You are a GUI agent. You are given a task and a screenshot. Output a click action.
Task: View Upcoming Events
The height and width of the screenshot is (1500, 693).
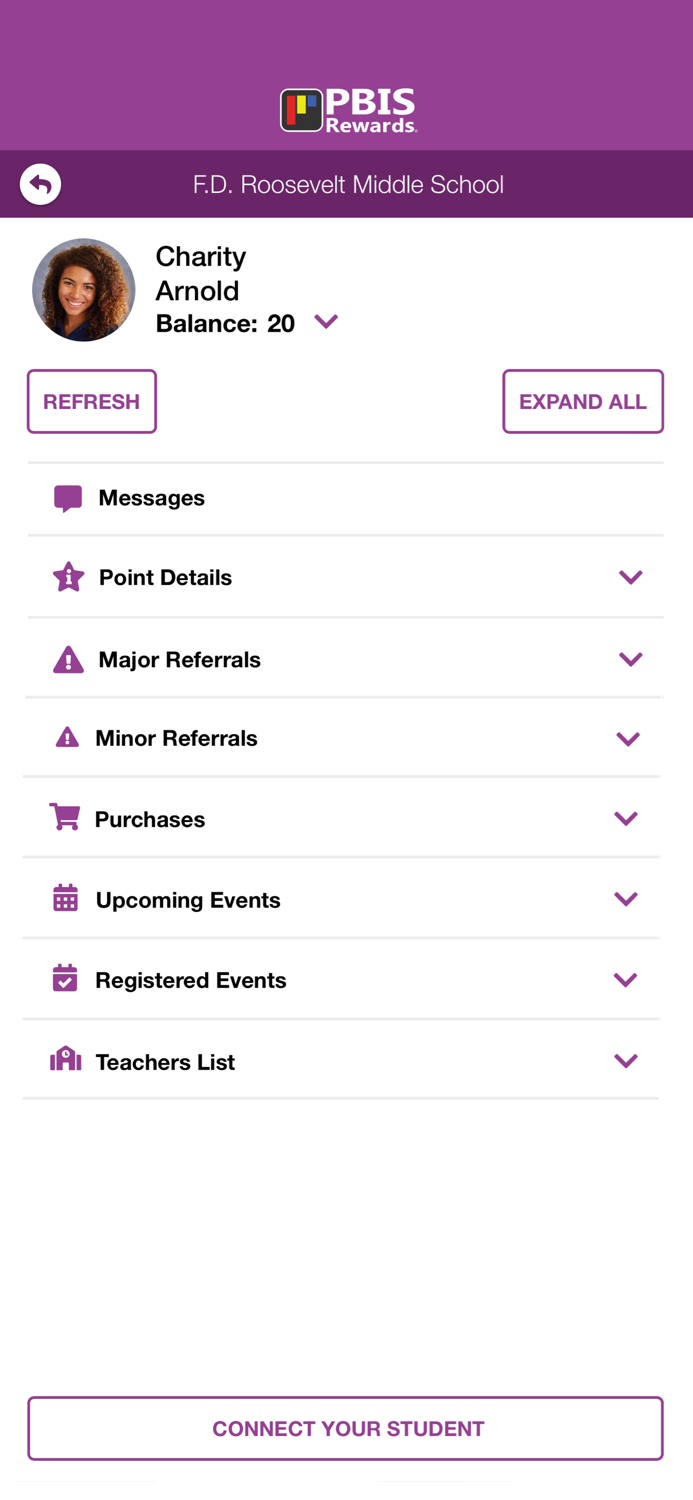(626, 899)
